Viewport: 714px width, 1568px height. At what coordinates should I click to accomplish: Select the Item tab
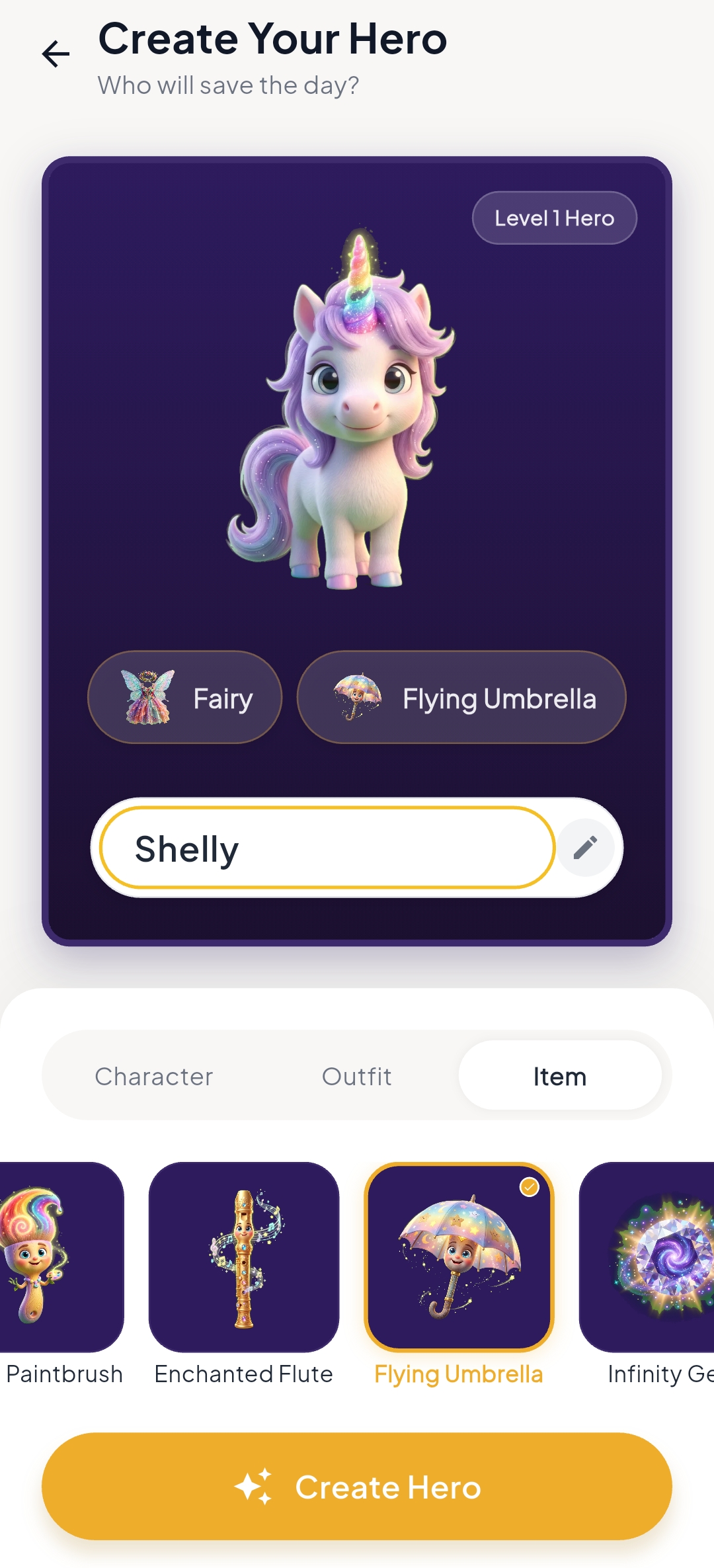(559, 1077)
